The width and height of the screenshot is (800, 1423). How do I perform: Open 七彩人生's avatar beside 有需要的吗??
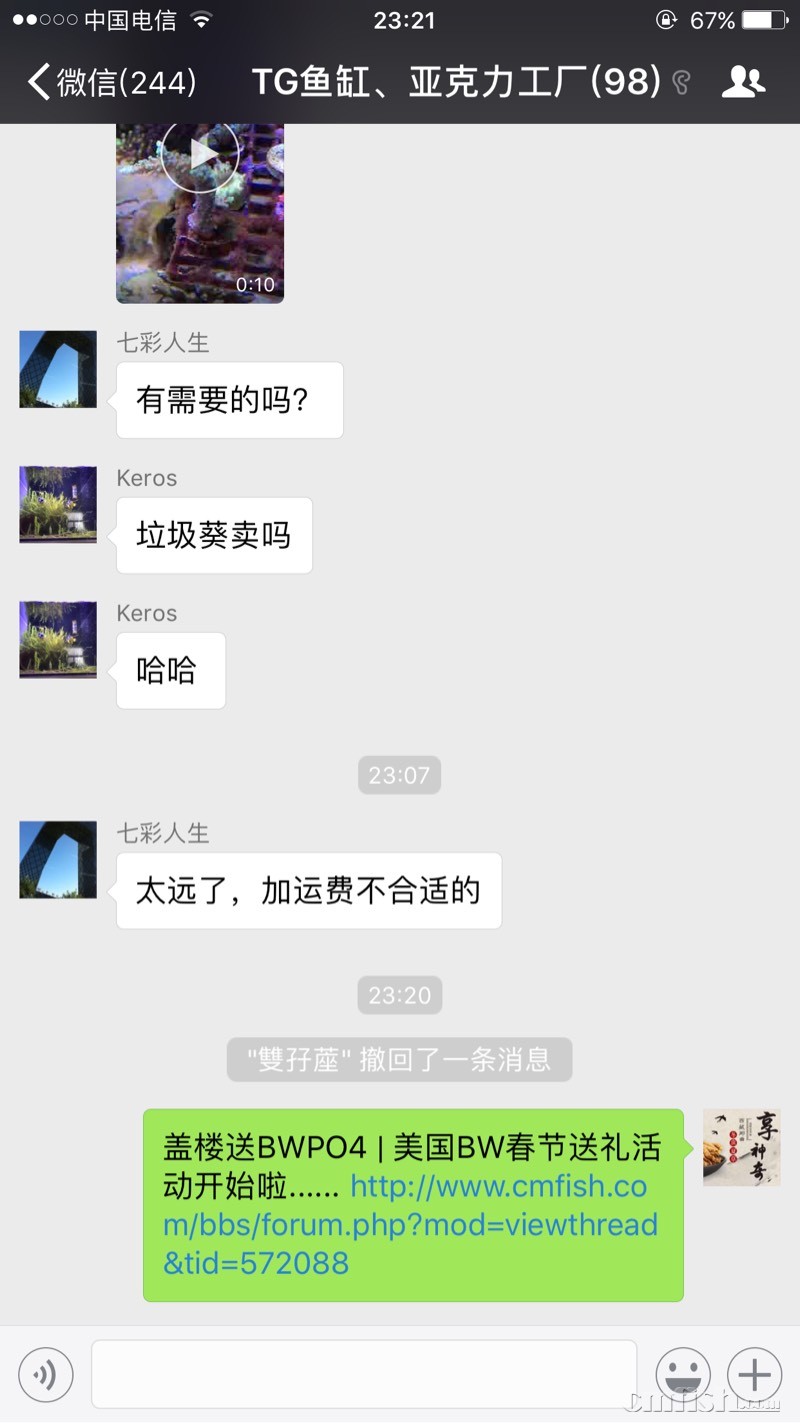click(x=58, y=370)
